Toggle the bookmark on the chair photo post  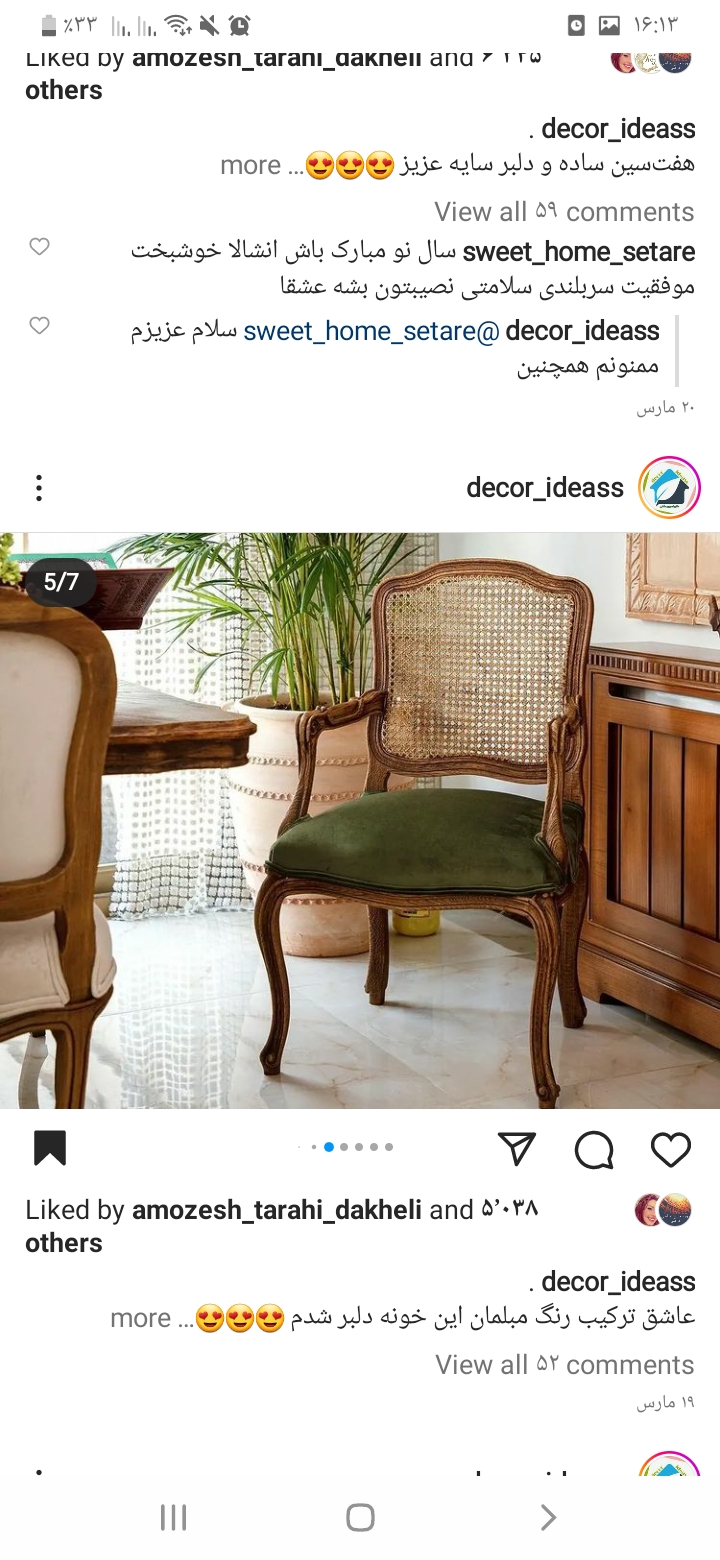pyautogui.click(x=50, y=1148)
